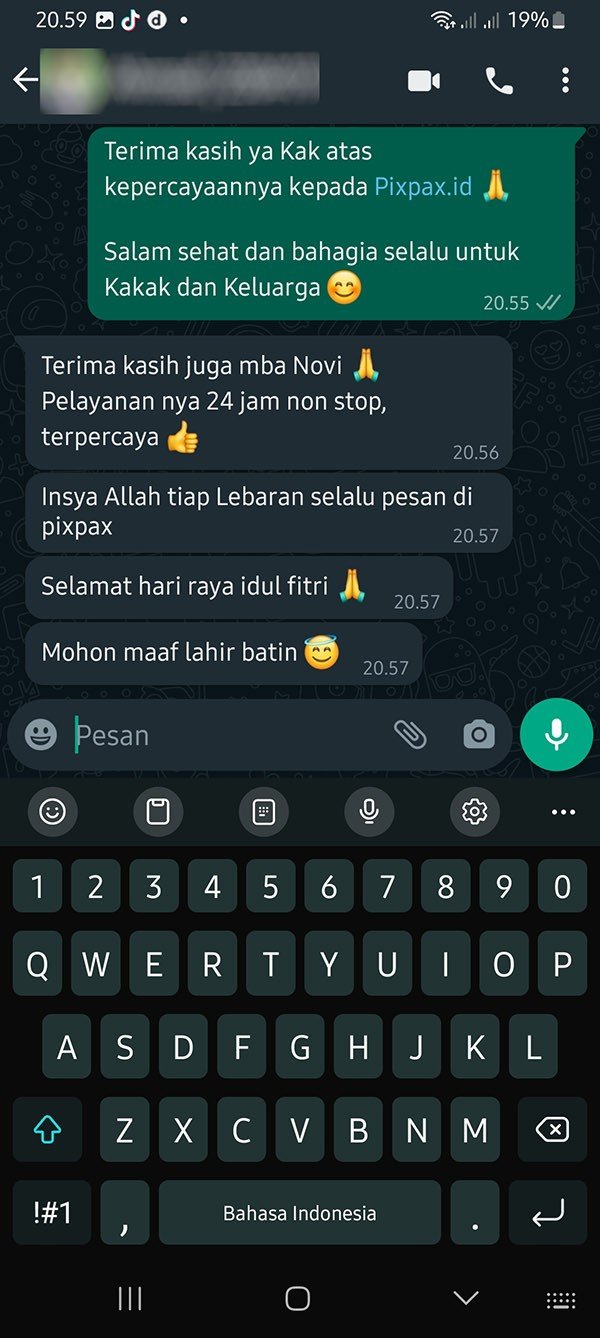This screenshot has width=600, height=1338.
Task: Tap the shift key
Action: click(48, 1130)
